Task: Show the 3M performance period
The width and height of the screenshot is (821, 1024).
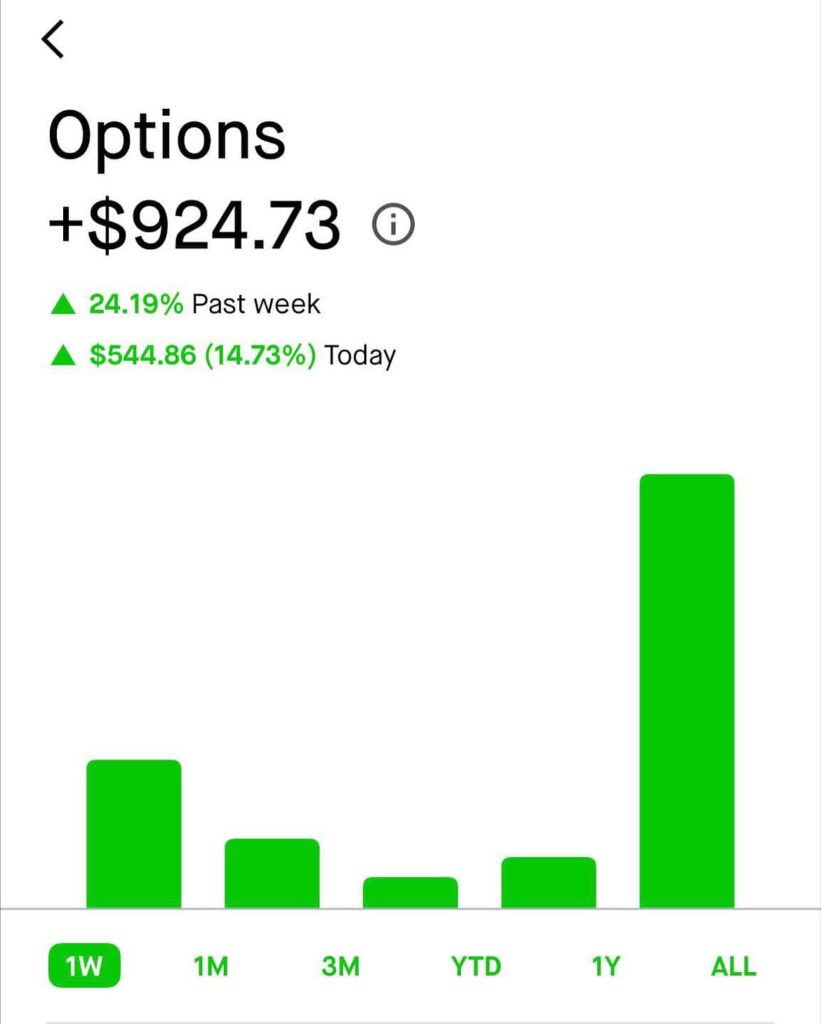Action: 341,966
